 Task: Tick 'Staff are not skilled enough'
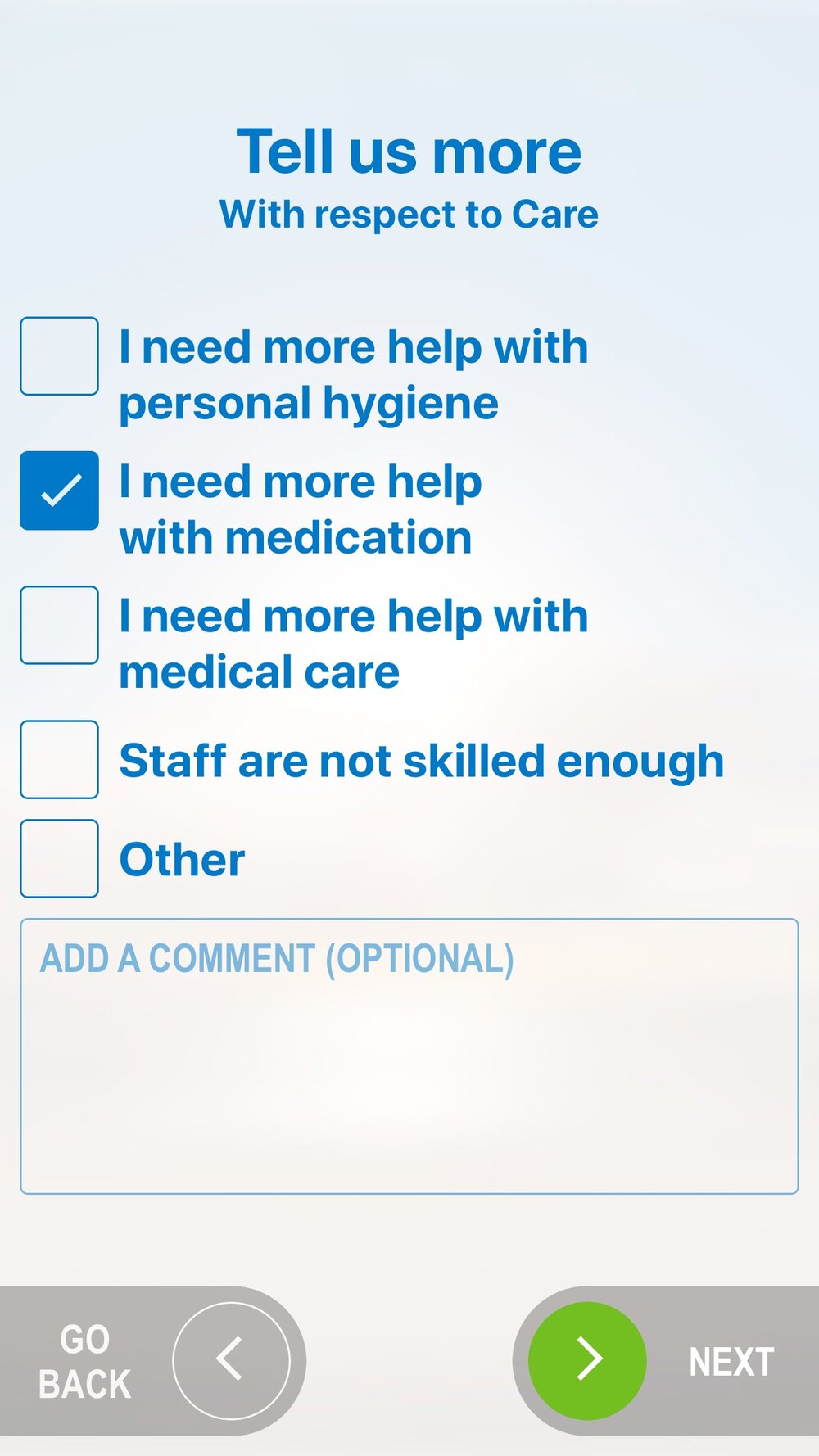click(59, 759)
